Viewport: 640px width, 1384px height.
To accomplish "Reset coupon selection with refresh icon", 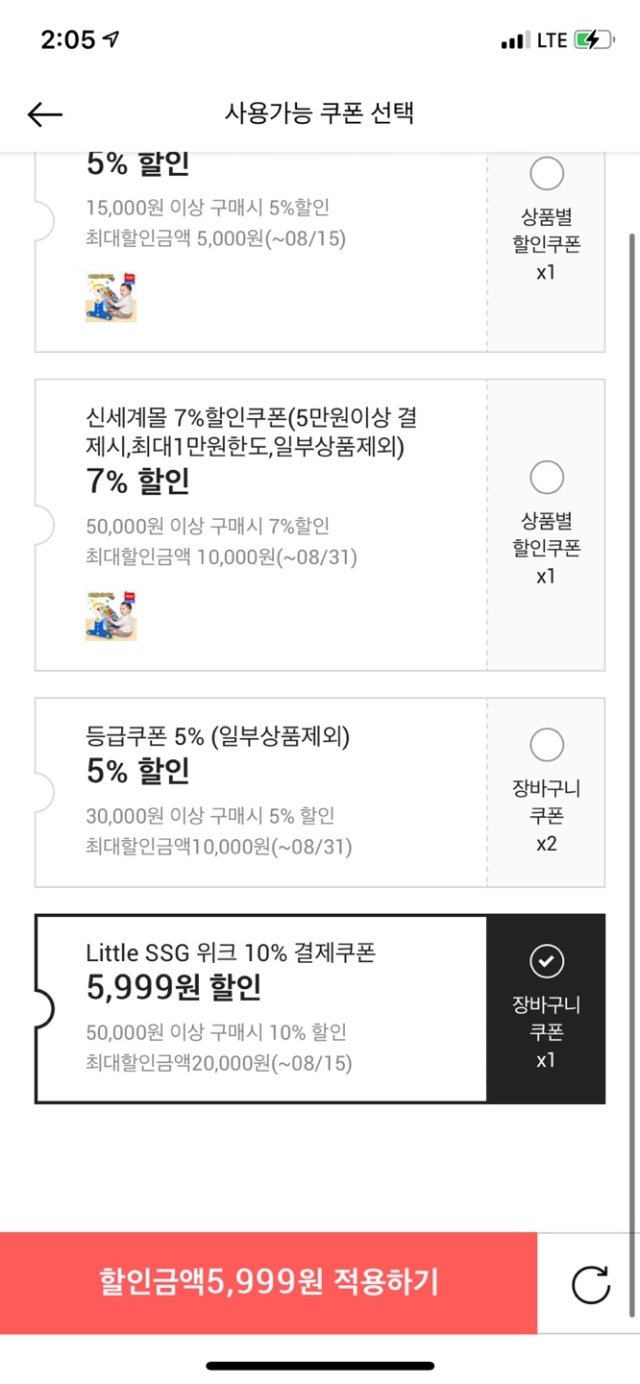I will click(590, 1284).
